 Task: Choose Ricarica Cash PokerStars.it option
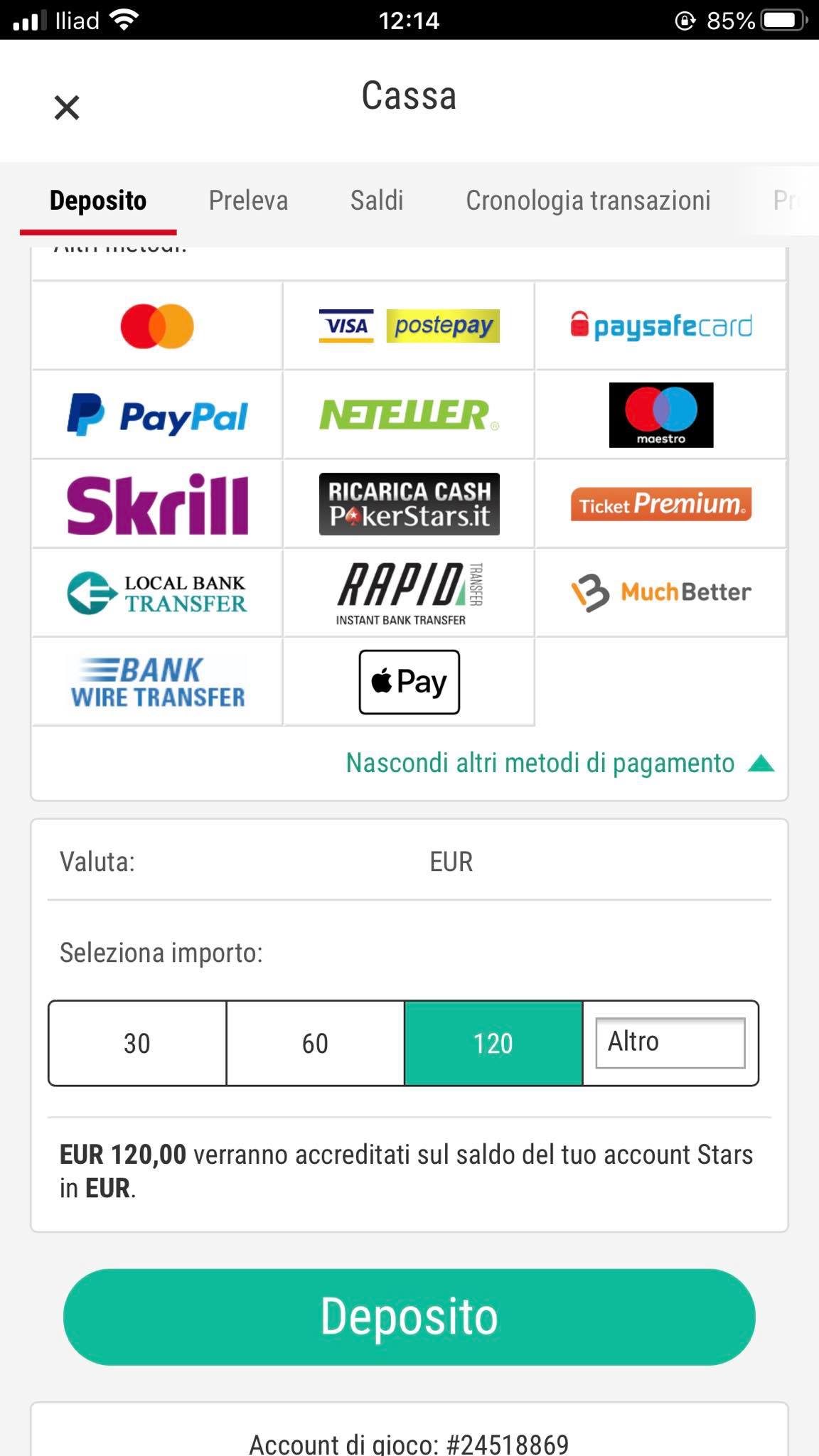[x=409, y=504]
